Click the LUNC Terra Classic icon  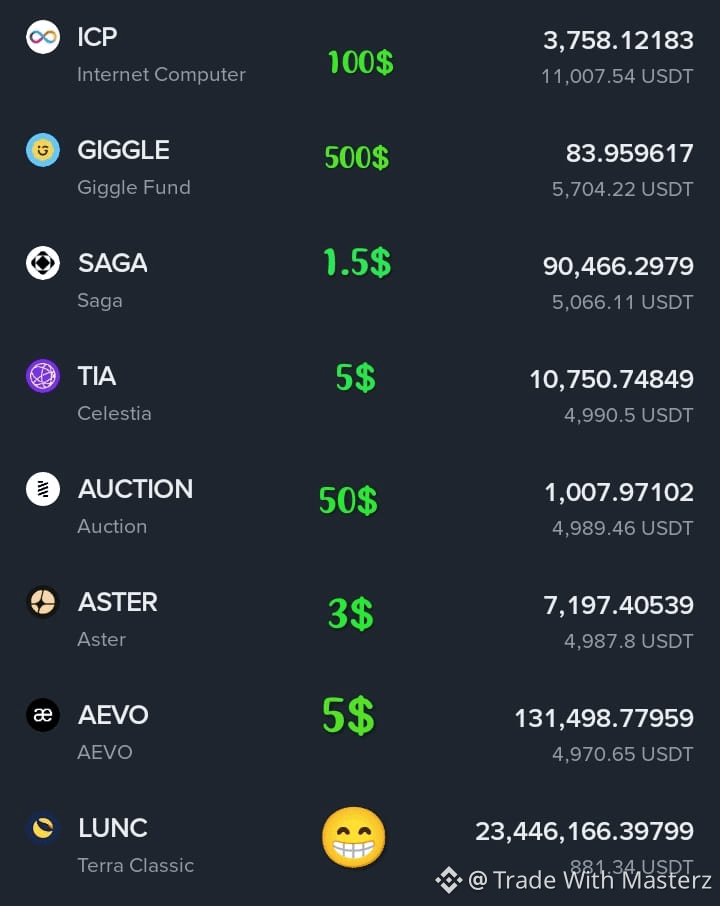(40, 829)
